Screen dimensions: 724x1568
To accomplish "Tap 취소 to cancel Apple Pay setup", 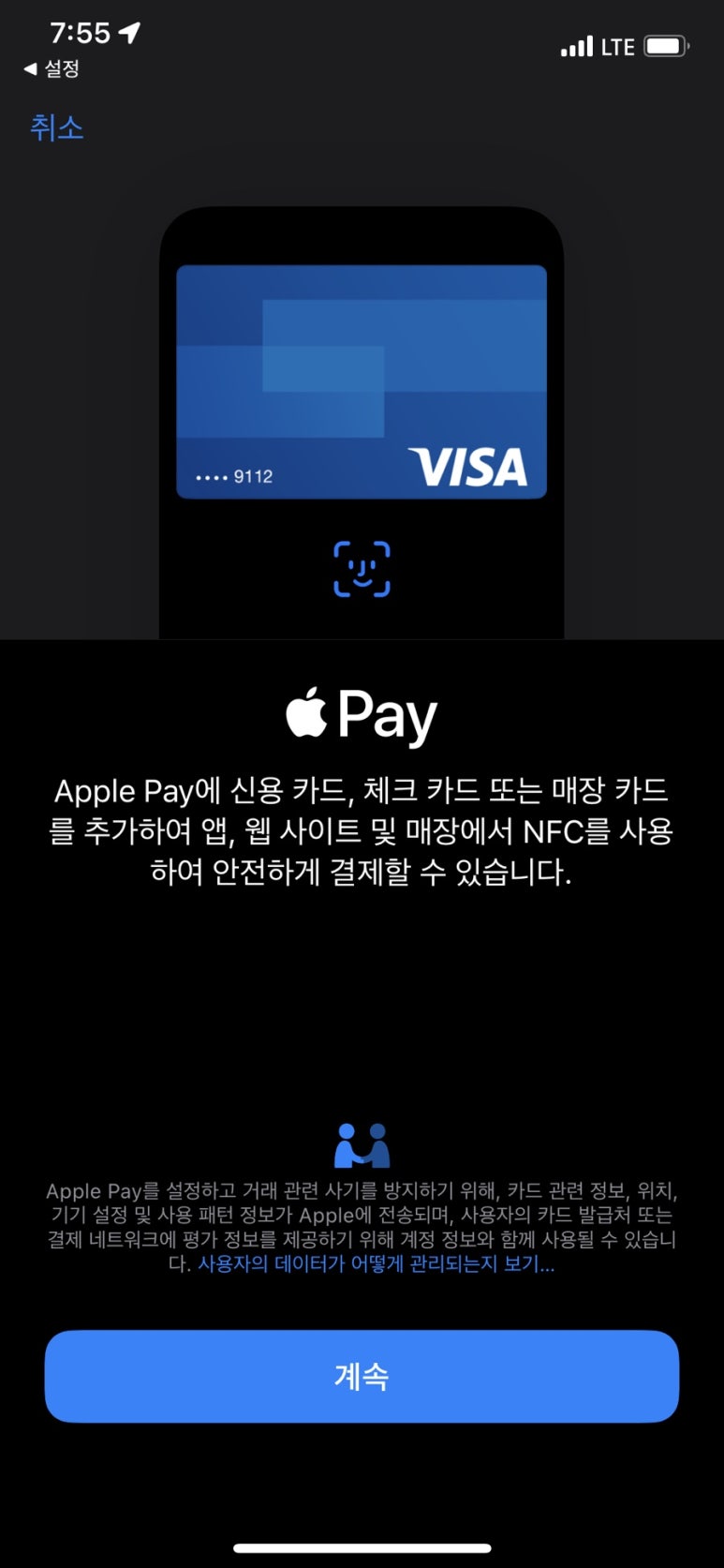I will click(x=57, y=127).
